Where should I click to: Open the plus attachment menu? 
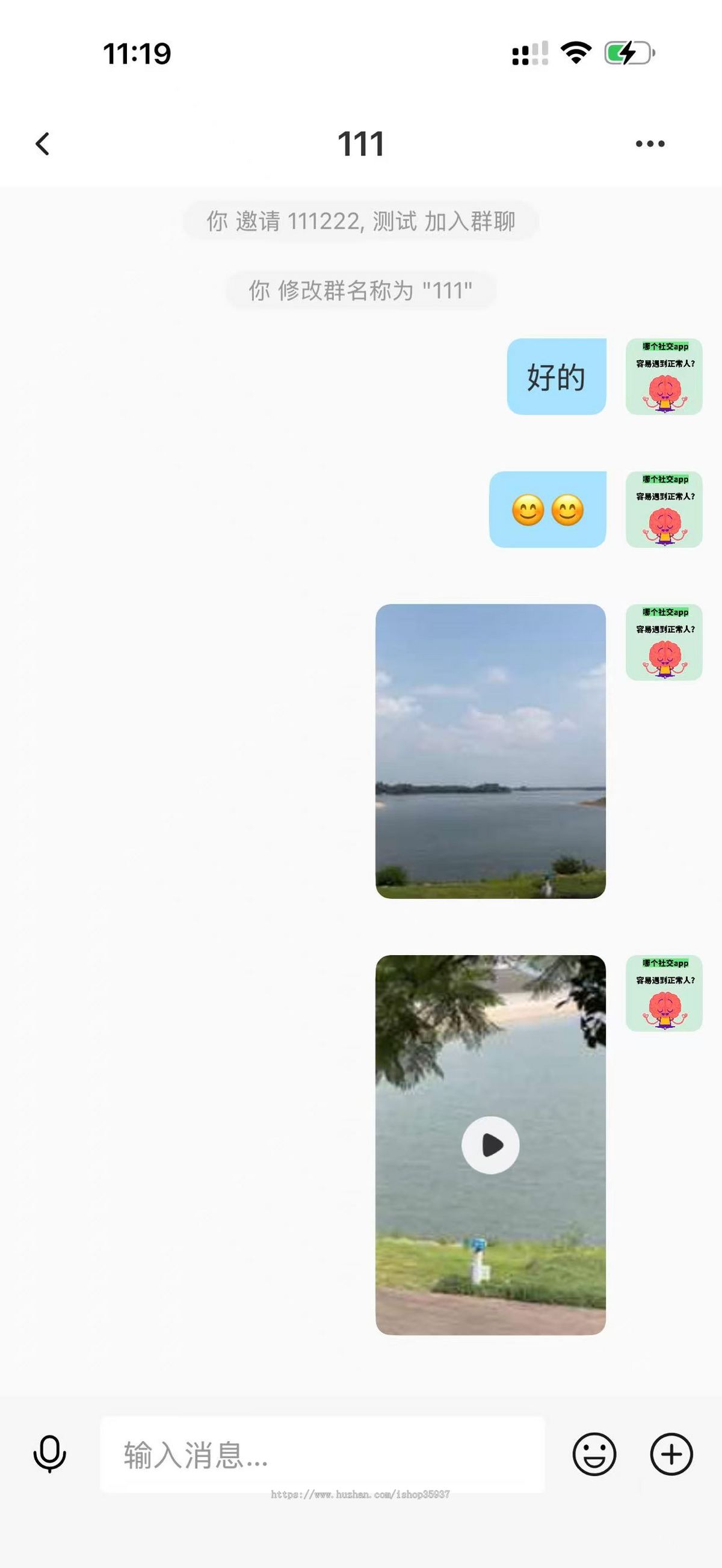click(x=671, y=1454)
